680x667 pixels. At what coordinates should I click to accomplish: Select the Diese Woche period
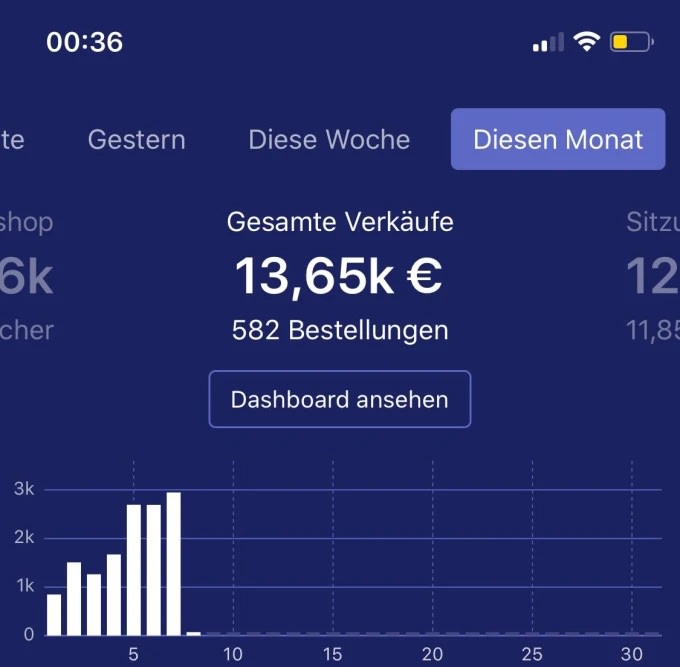tap(329, 139)
